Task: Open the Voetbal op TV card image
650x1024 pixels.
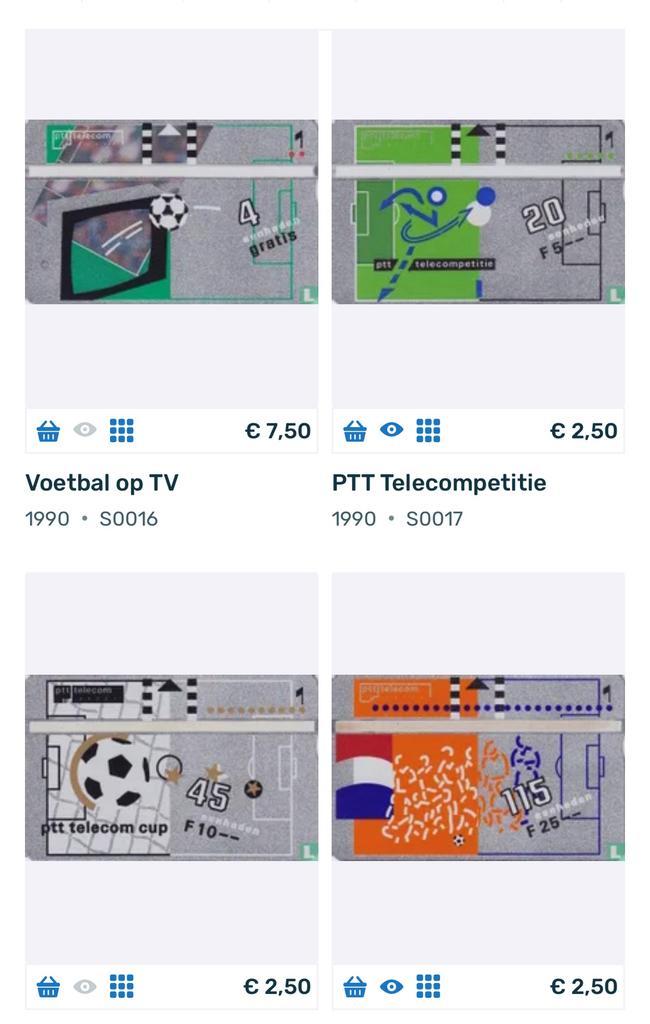Action: pyautogui.click(x=171, y=212)
